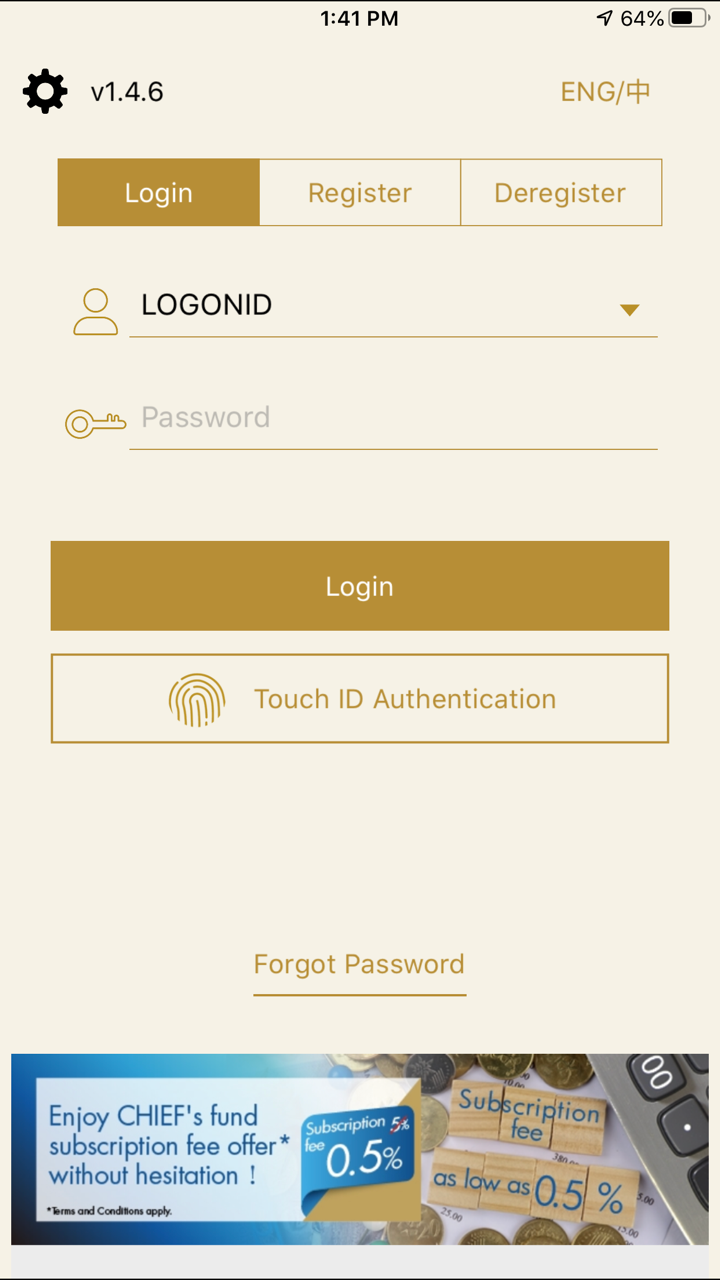The height and width of the screenshot is (1280, 720).
Task: Select the Login tab
Action: click(159, 193)
